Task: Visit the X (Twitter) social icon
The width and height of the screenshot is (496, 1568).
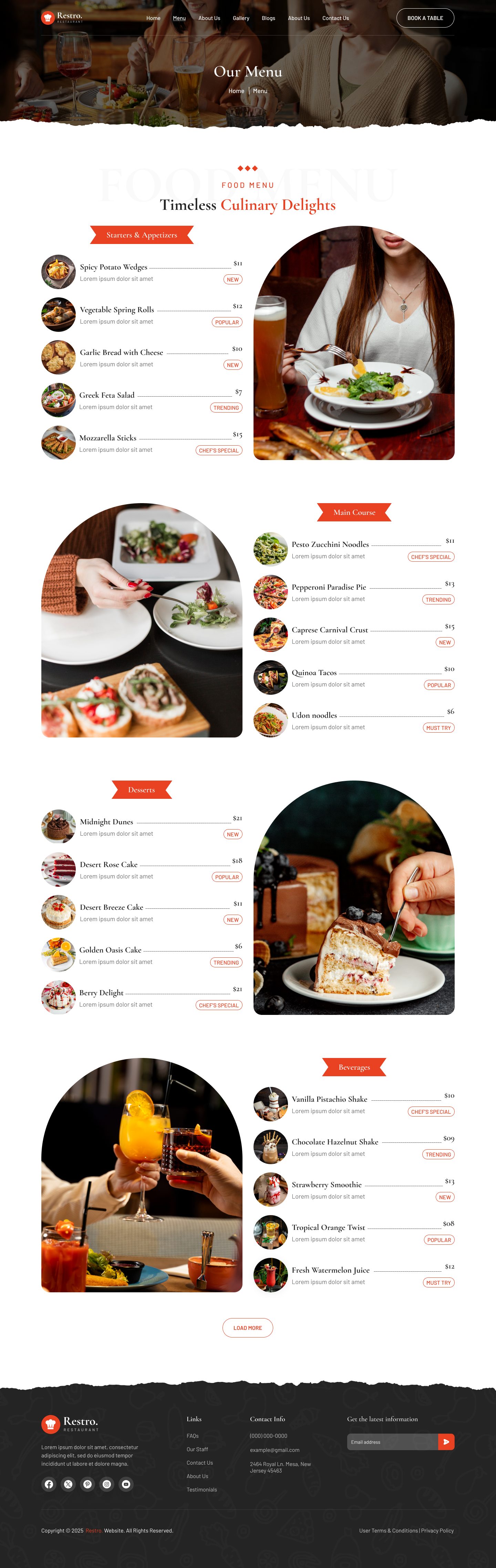Action: pos(68,1484)
